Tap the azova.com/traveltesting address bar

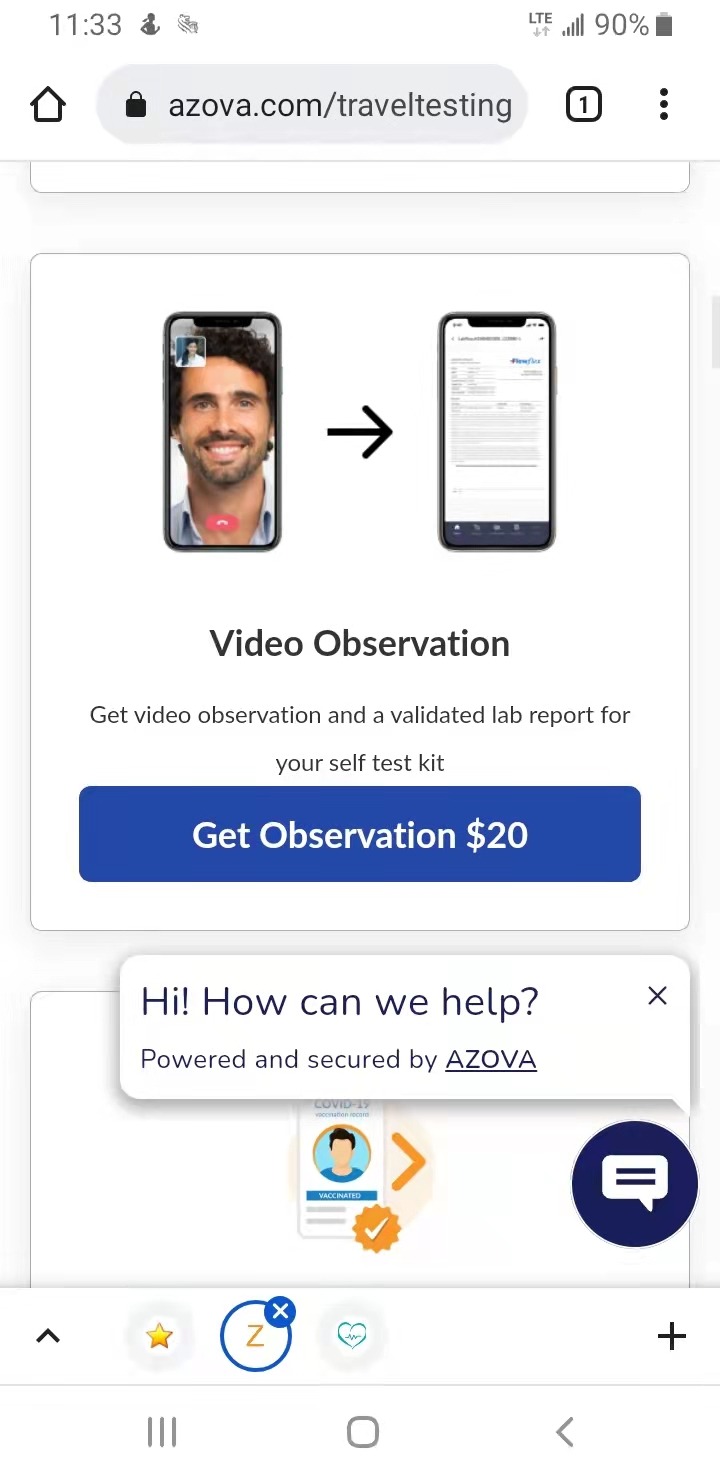[x=312, y=105]
